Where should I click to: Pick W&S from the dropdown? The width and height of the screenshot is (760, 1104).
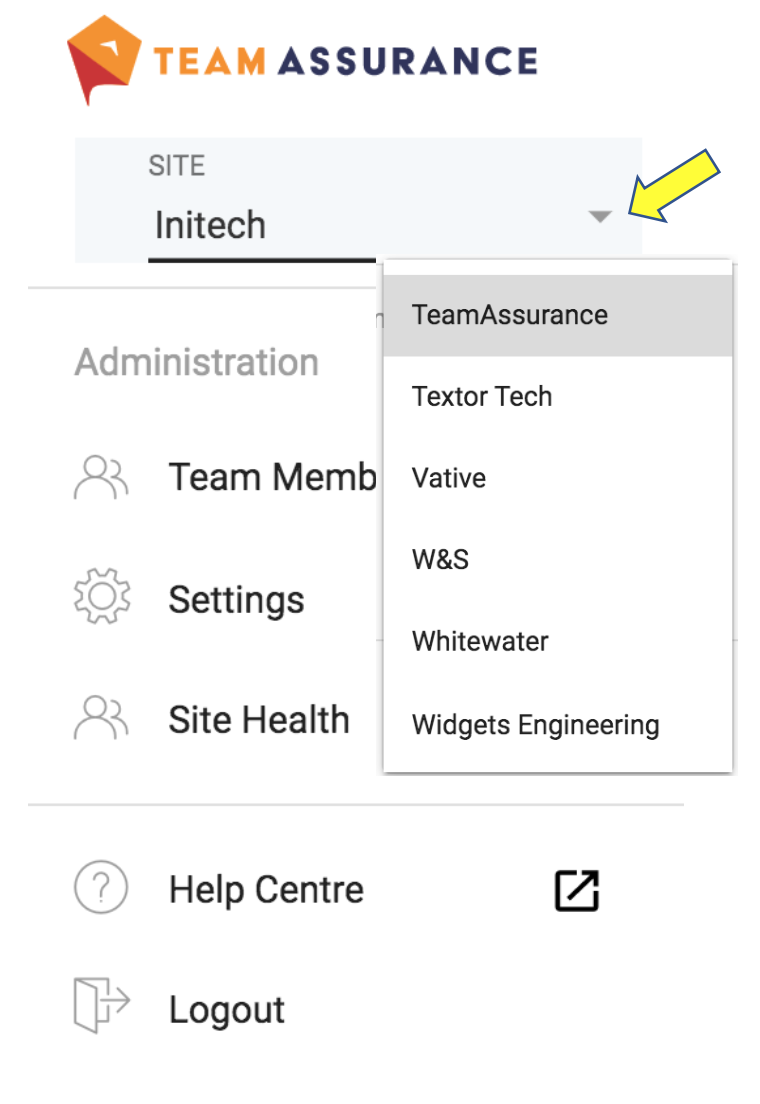pos(440,559)
